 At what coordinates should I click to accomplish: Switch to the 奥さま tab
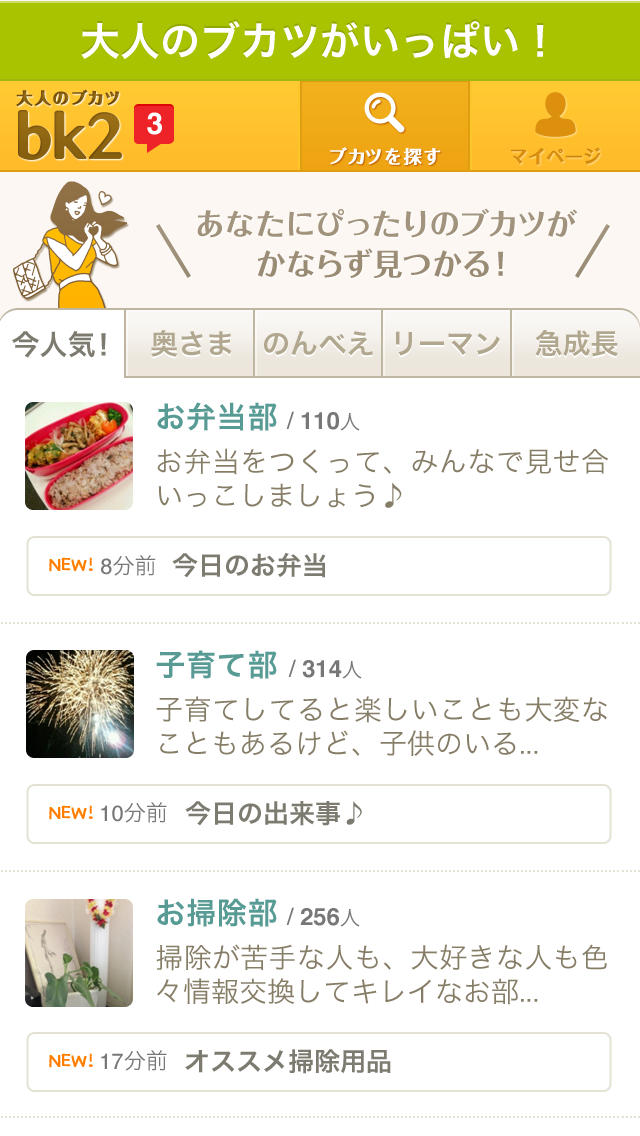[191, 345]
